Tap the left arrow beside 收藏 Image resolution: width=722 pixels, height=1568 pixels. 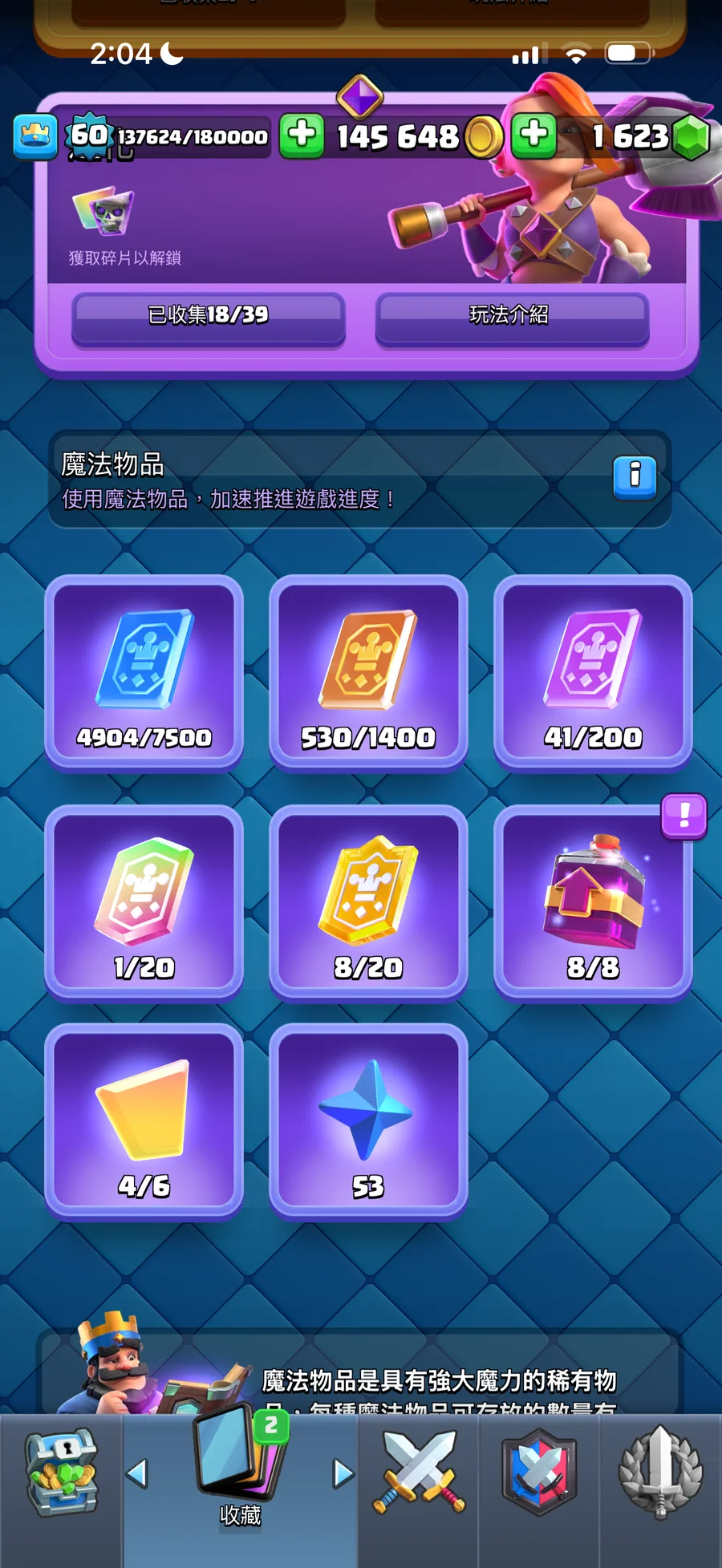(x=138, y=1473)
